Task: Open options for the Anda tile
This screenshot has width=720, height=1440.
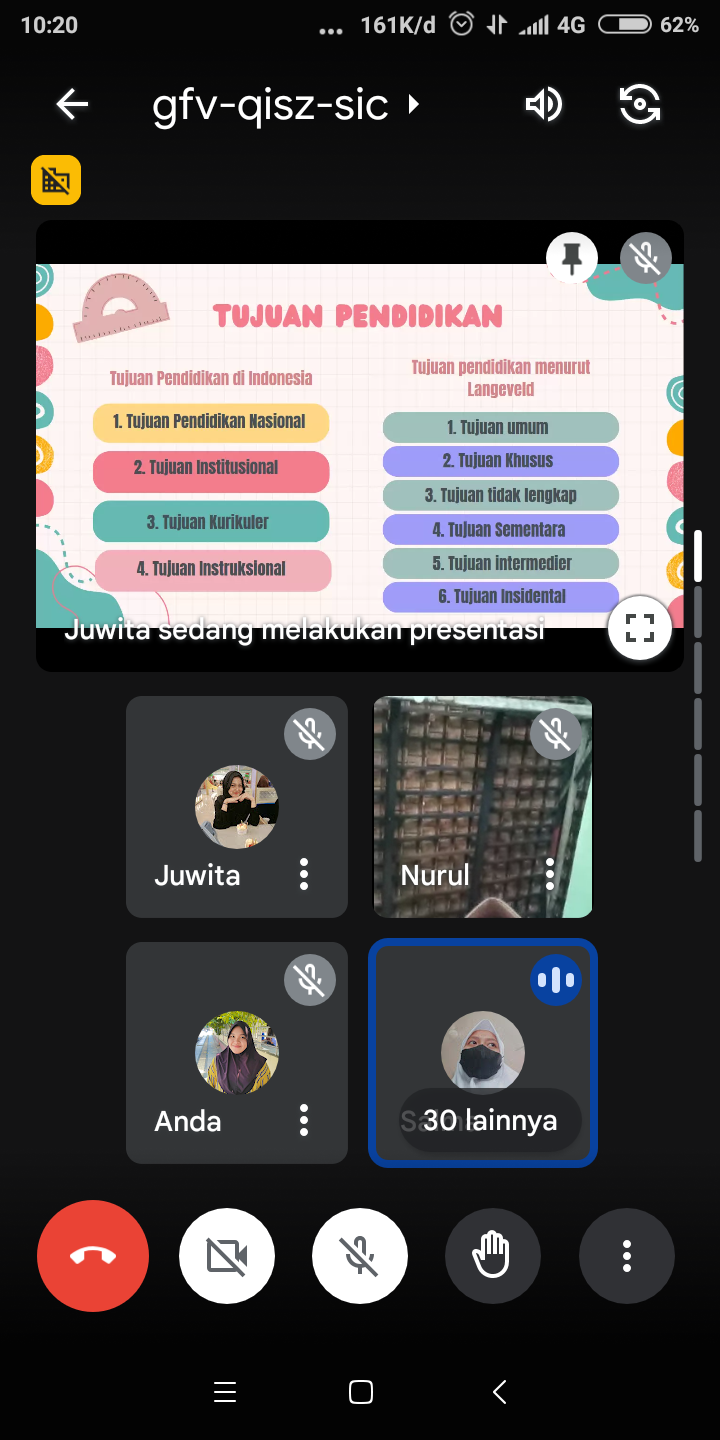Action: coord(304,1121)
